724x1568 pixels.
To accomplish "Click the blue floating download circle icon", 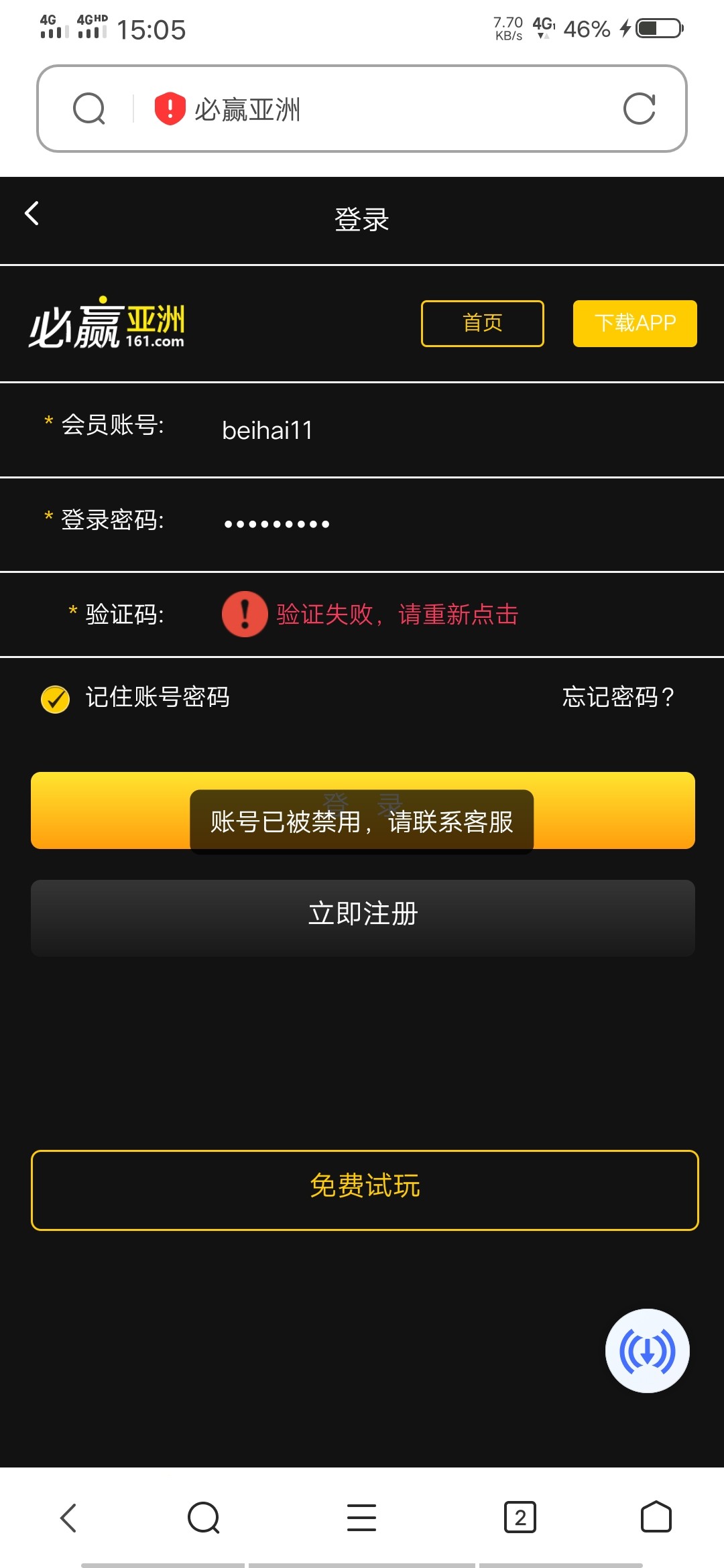I will click(646, 1351).
